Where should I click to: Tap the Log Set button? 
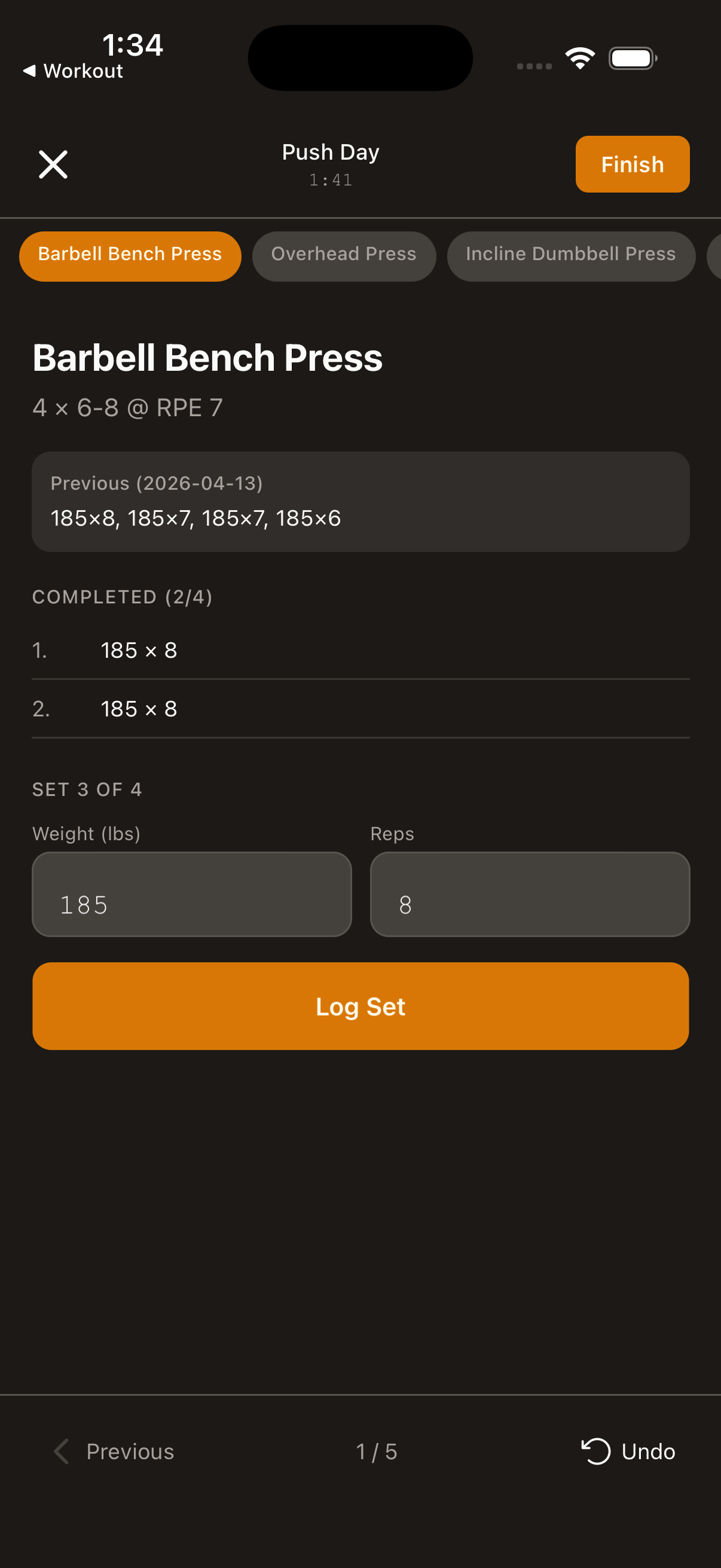point(360,1006)
